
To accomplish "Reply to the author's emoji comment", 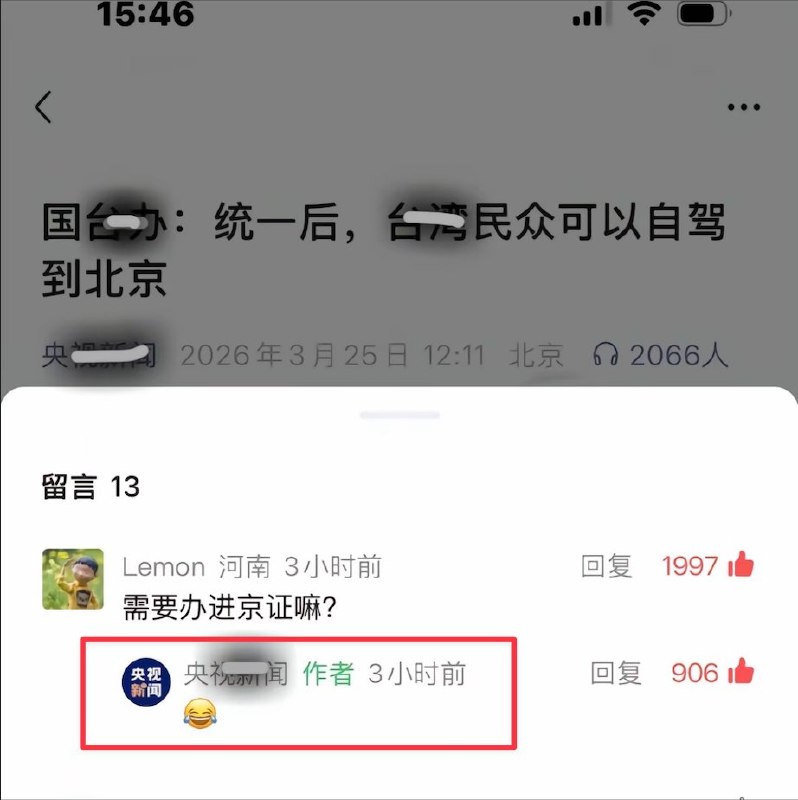I will click(615, 673).
